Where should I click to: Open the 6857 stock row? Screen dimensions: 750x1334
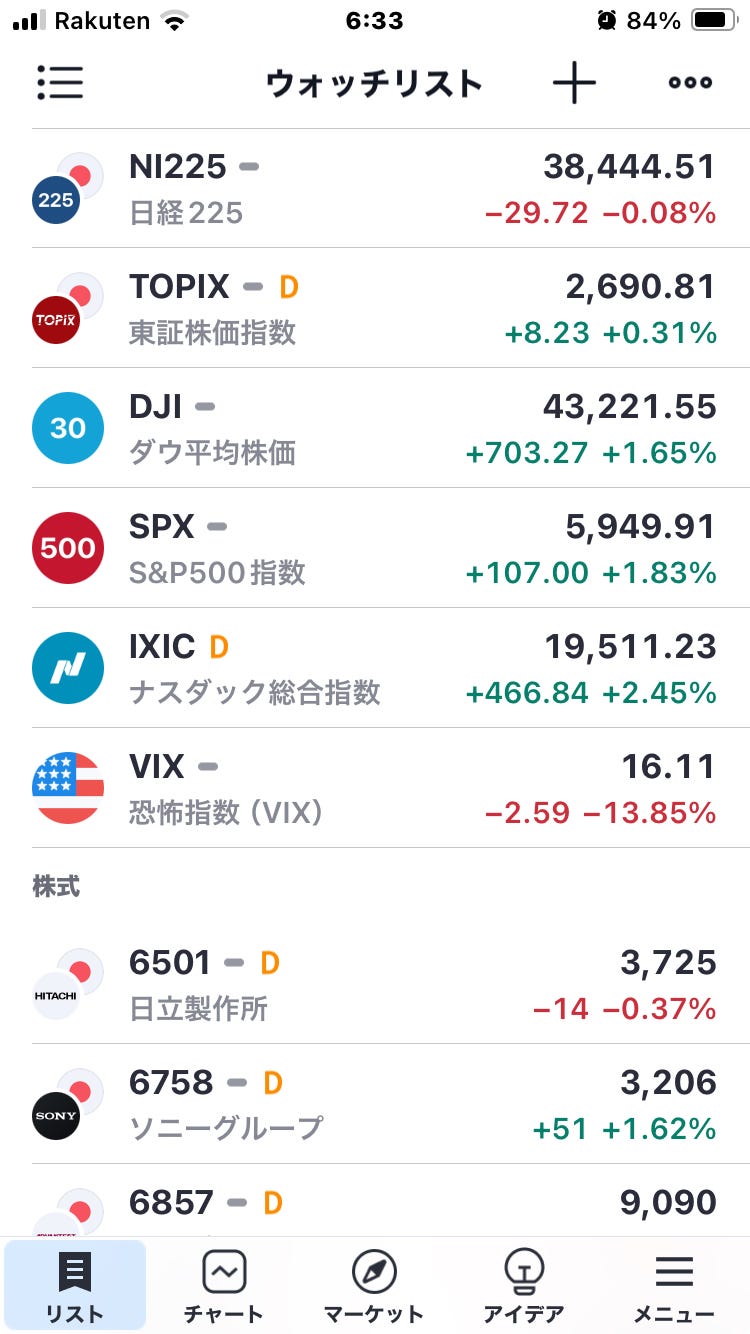point(375,1202)
